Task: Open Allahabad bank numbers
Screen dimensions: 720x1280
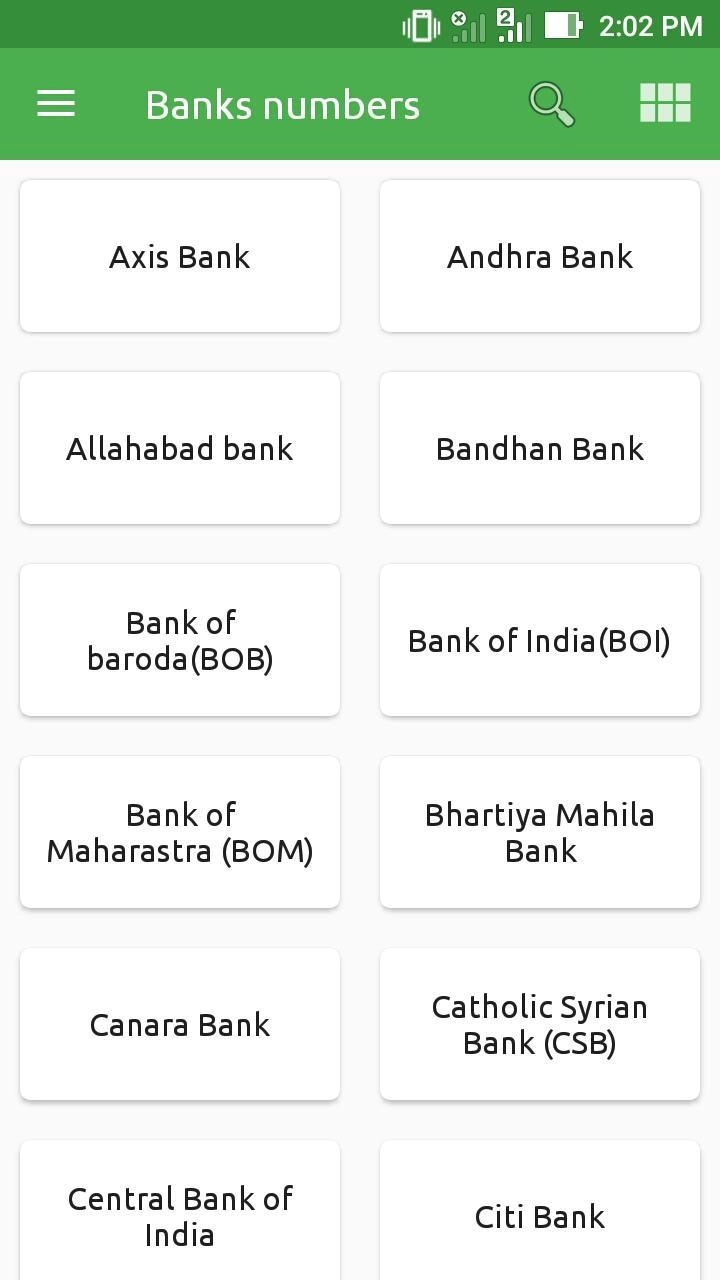Action: 180,448
